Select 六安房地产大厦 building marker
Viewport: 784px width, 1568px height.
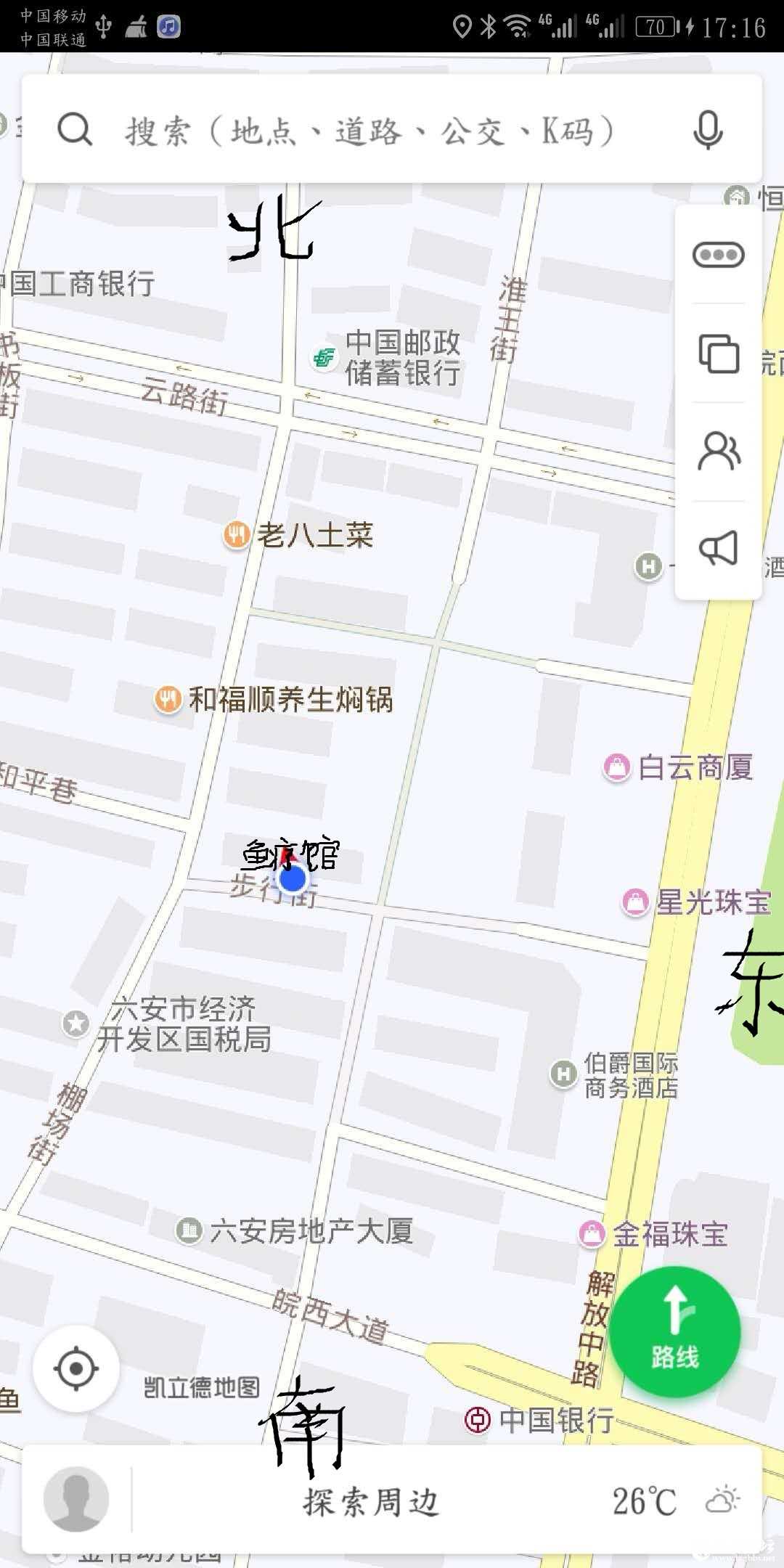tap(189, 1230)
